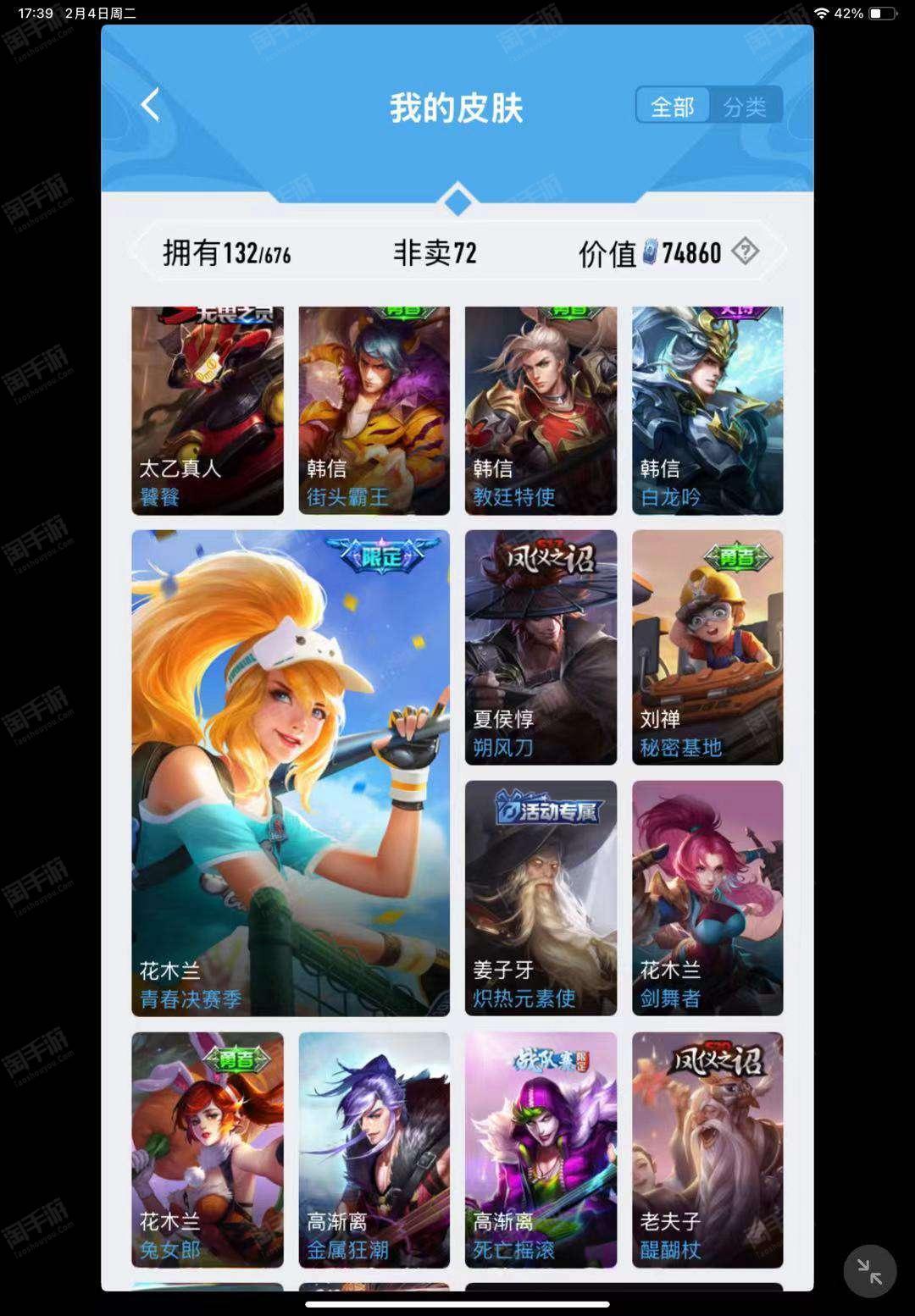Select 刘禅 秘密基地 skin

707,648
